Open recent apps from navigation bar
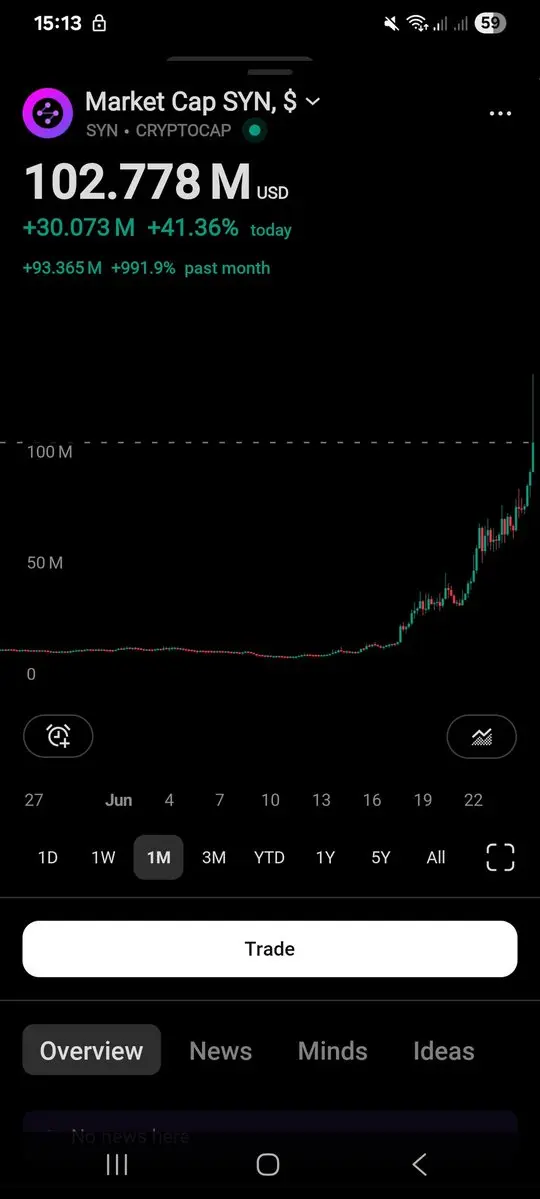540x1199 pixels. pos(116,1165)
